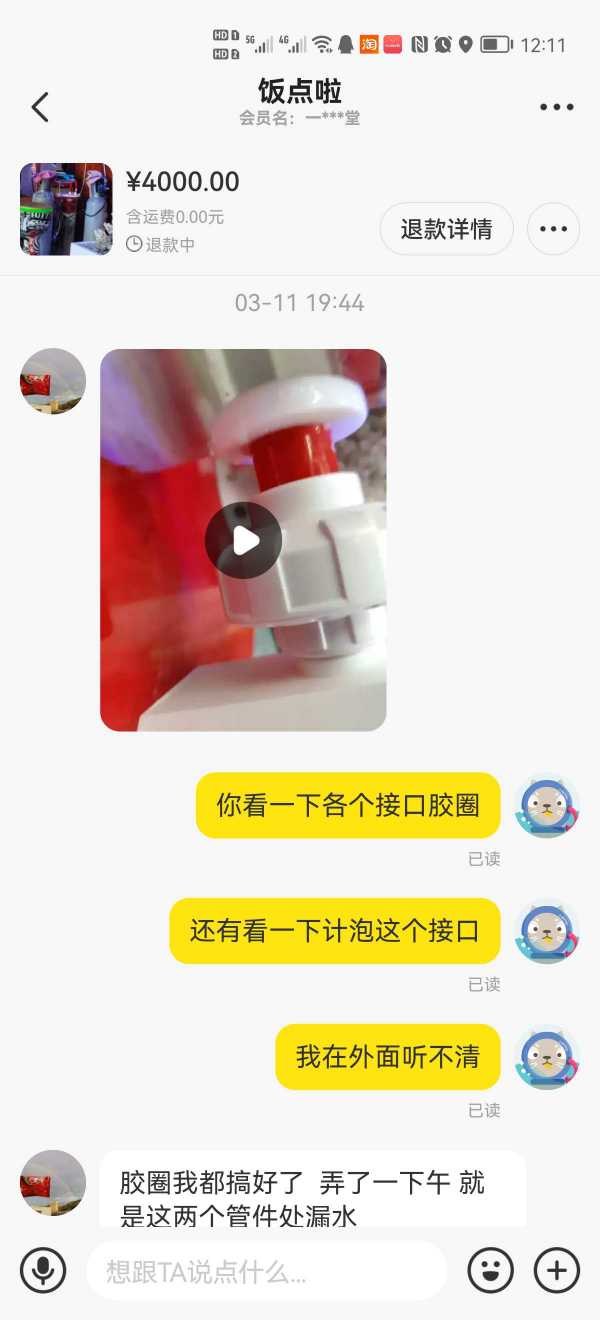Open sender's avatar next to the video
Image resolution: width=600 pixels, height=1320 pixels.
53,381
